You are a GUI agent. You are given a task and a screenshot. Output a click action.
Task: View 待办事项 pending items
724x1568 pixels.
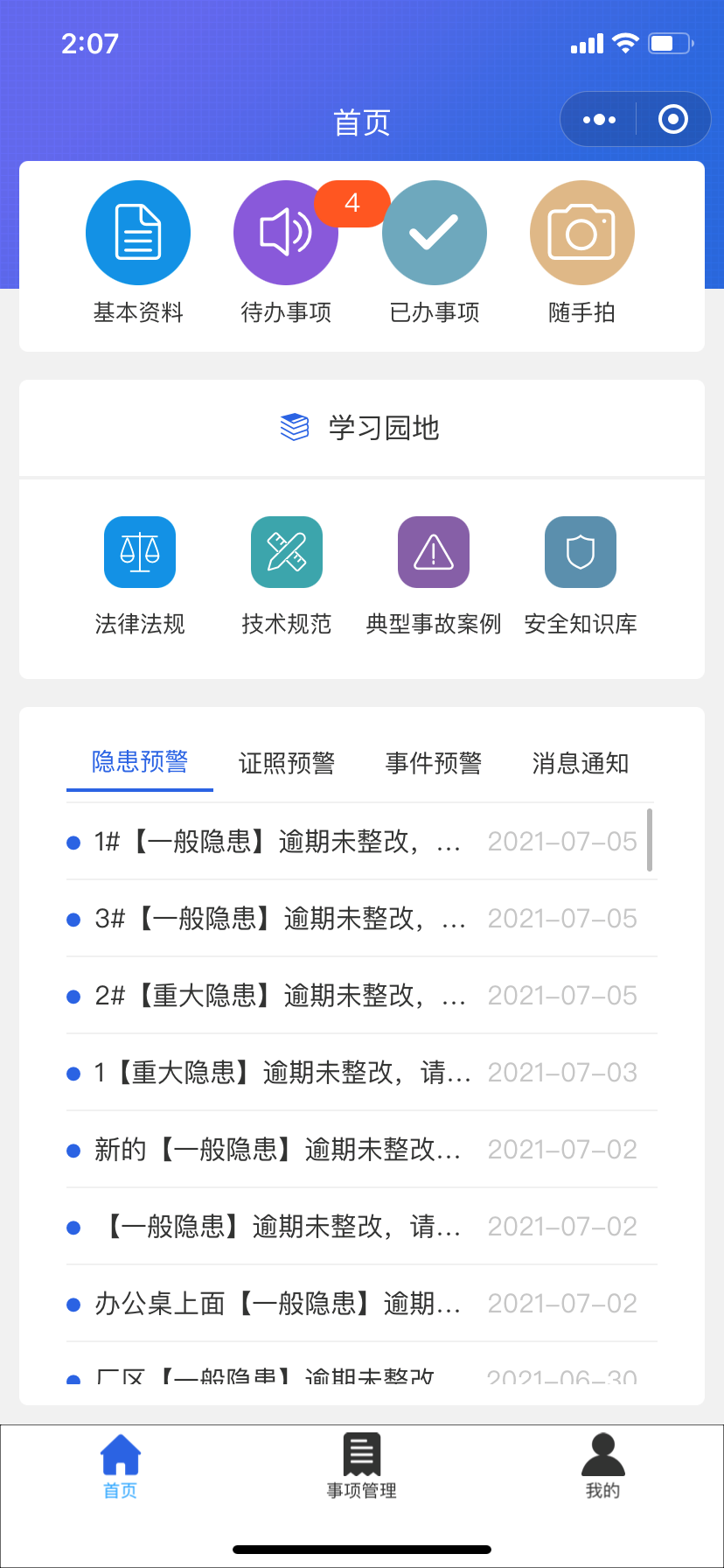(x=286, y=234)
